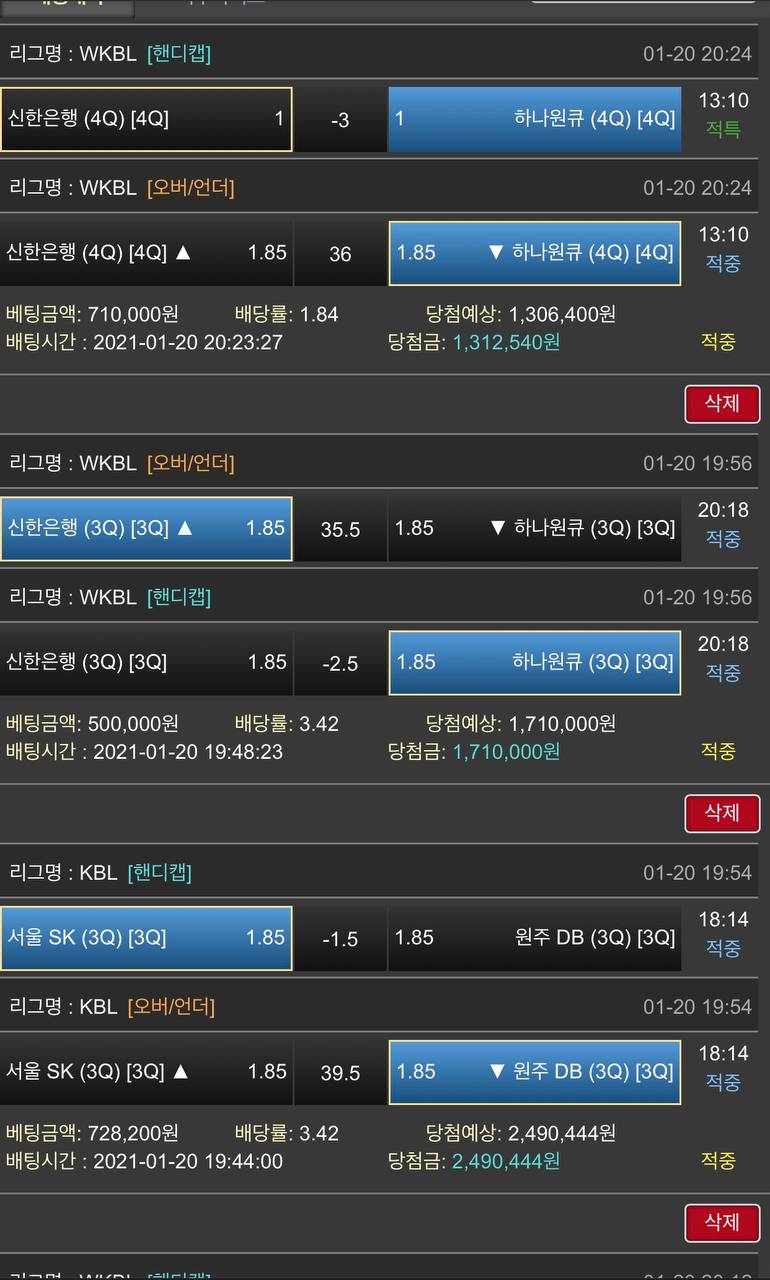Image resolution: width=770 pixels, height=1280 pixels.
Task: Delete the 710,000원 bet record
Action: [x=722, y=403]
